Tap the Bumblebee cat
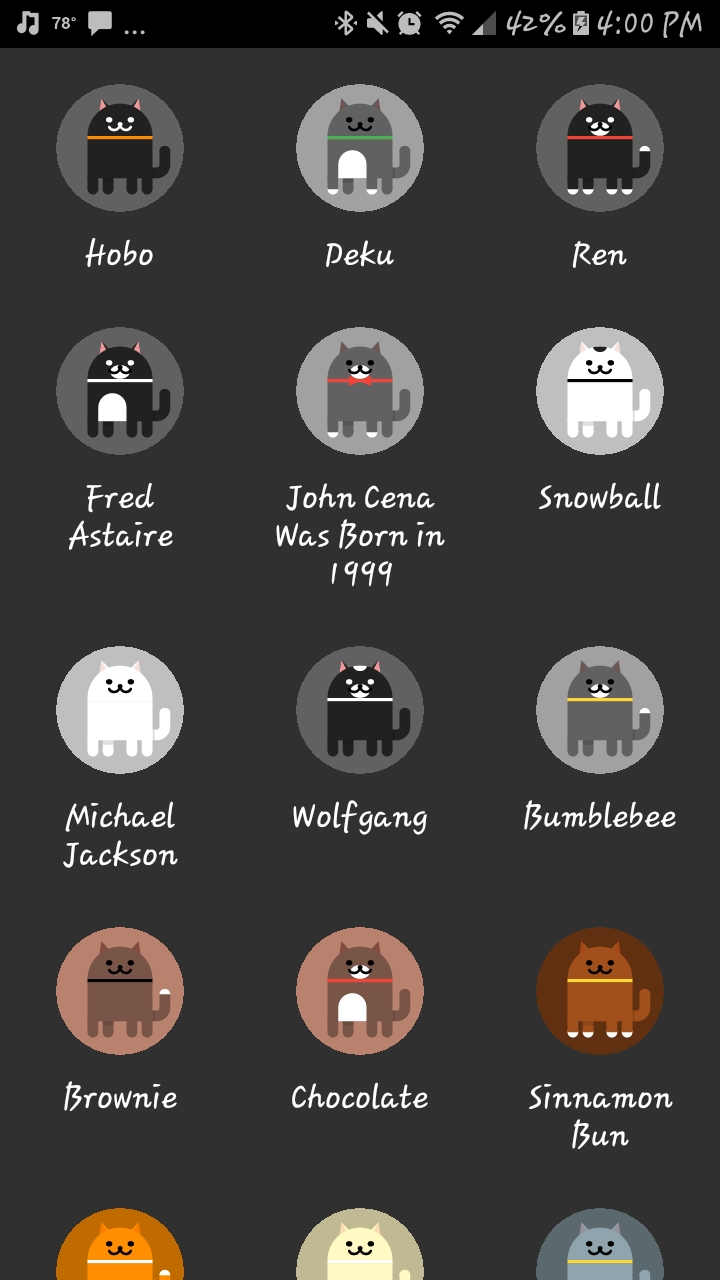 tap(600, 710)
